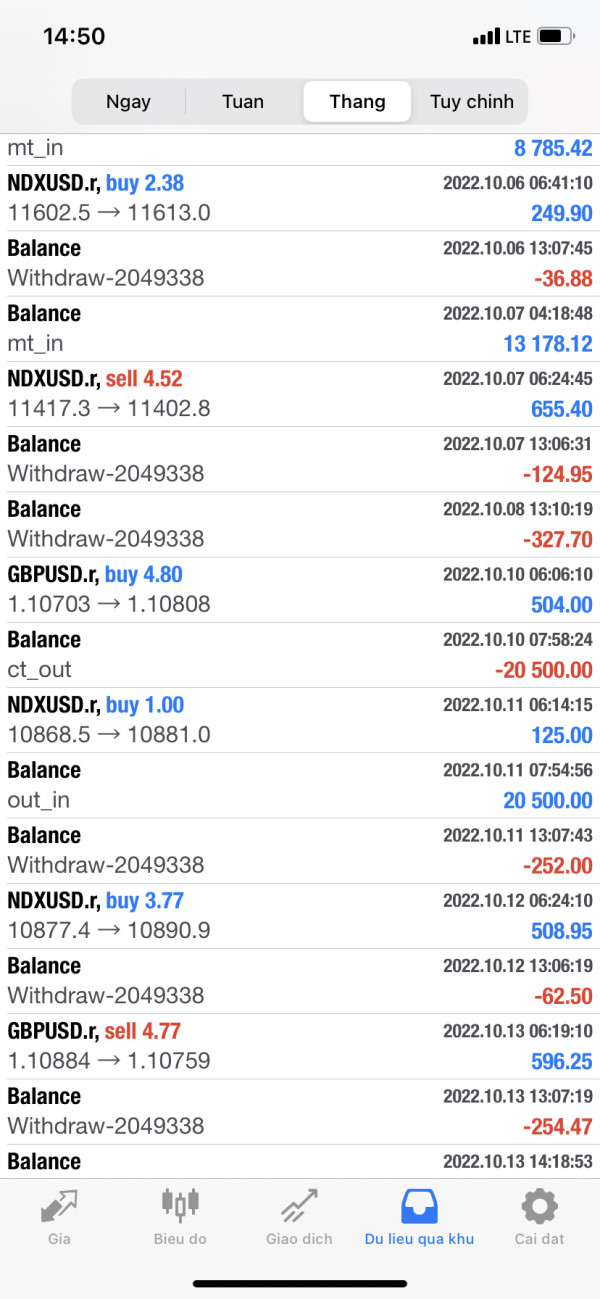The width and height of the screenshot is (600, 1299).
Task: Select the GBPUSD.r sell 4.77 trade
Action: [x=300, y=1046]
